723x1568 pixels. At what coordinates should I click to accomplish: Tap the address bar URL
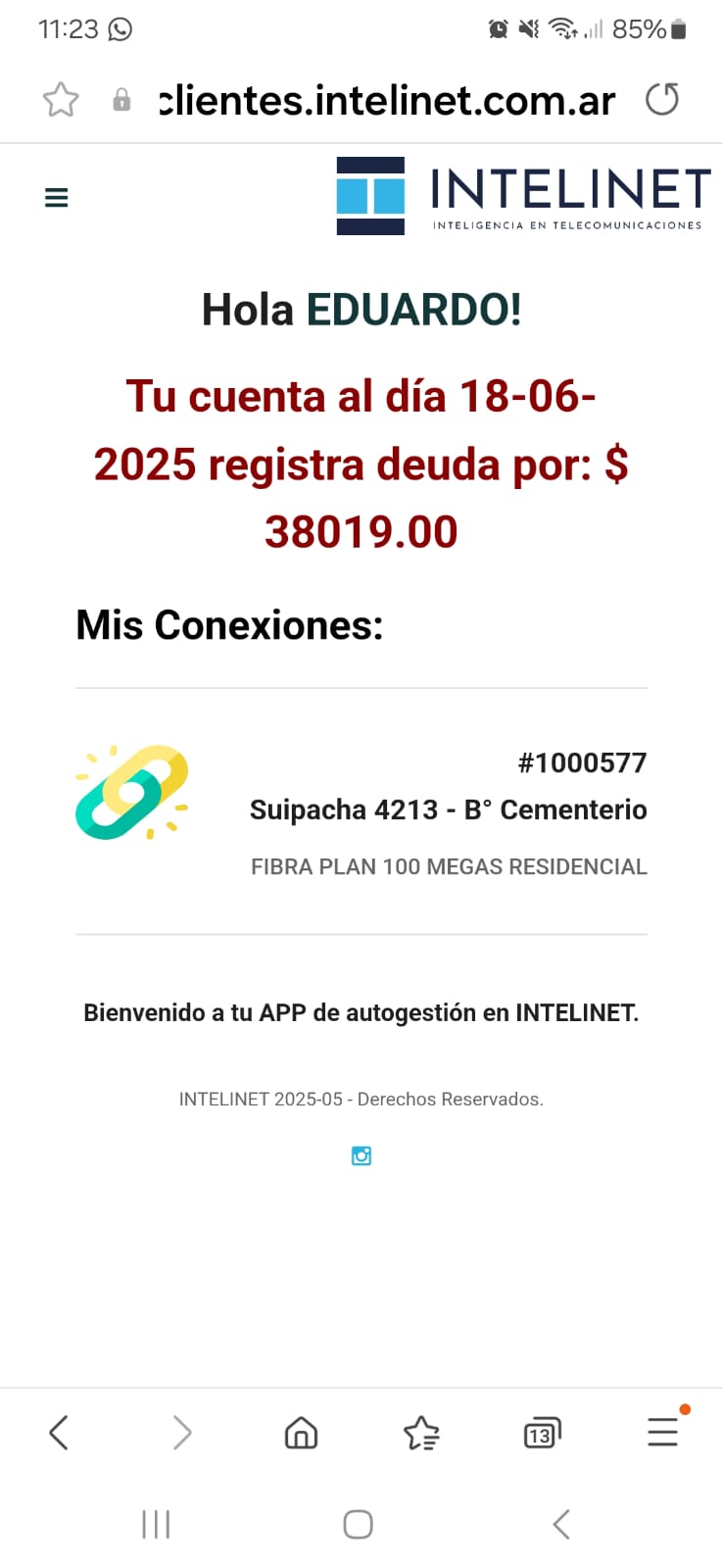click(x=387, y=100)
